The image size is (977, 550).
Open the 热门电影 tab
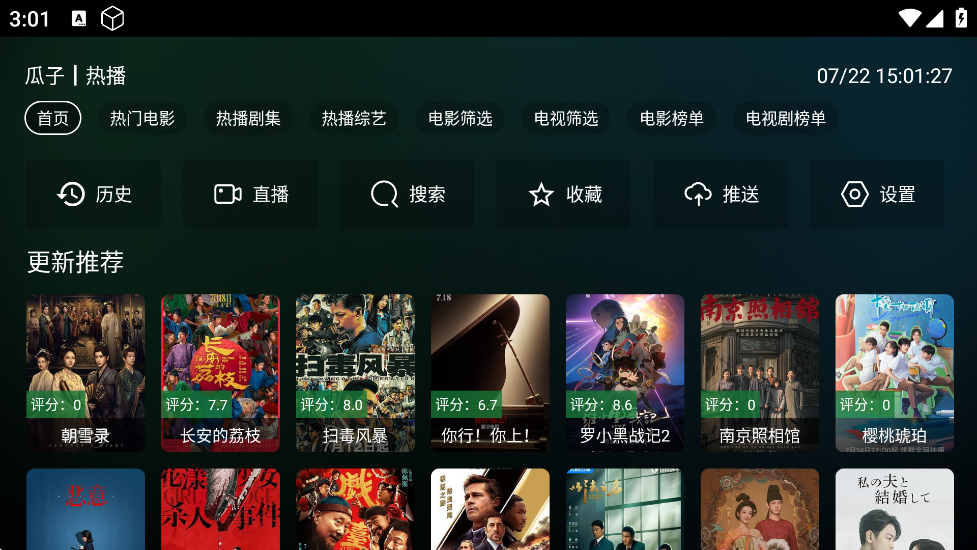coord(142,118)
